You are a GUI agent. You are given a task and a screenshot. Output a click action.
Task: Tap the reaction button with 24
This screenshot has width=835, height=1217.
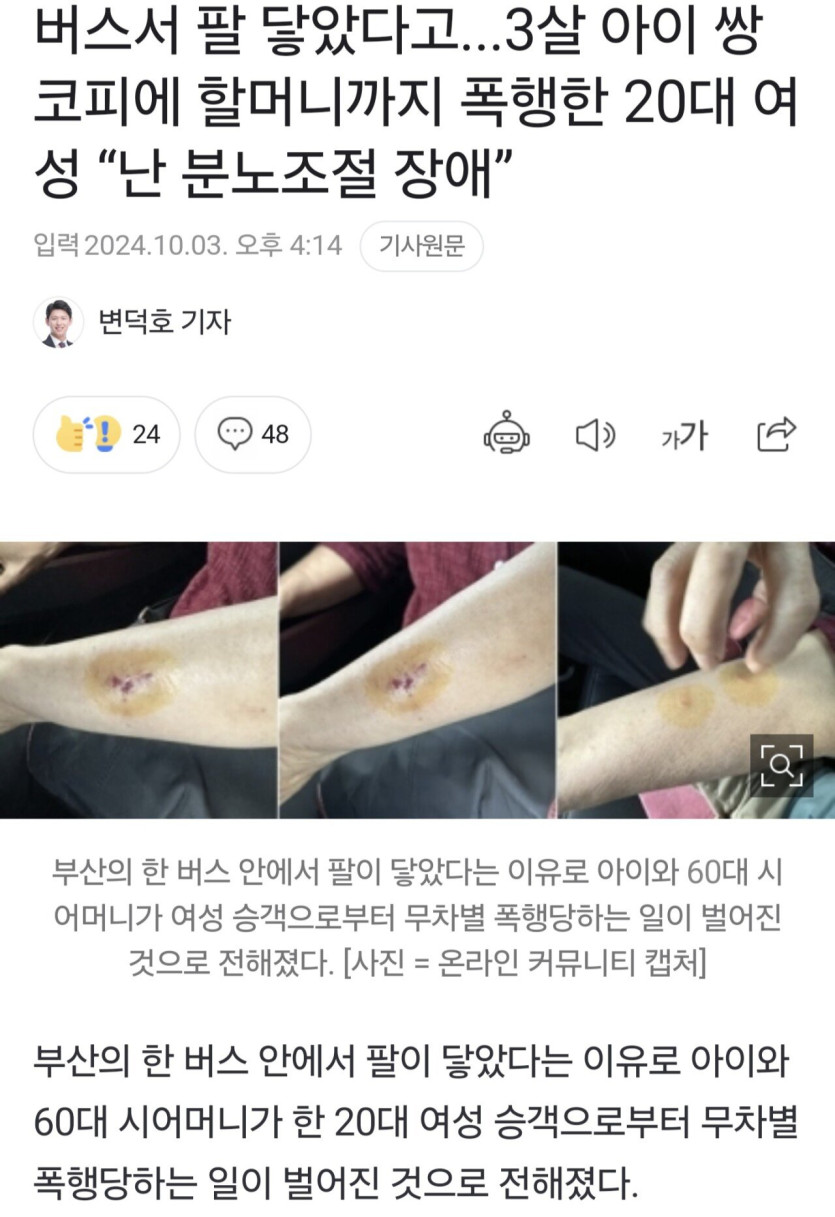(107, 434)
